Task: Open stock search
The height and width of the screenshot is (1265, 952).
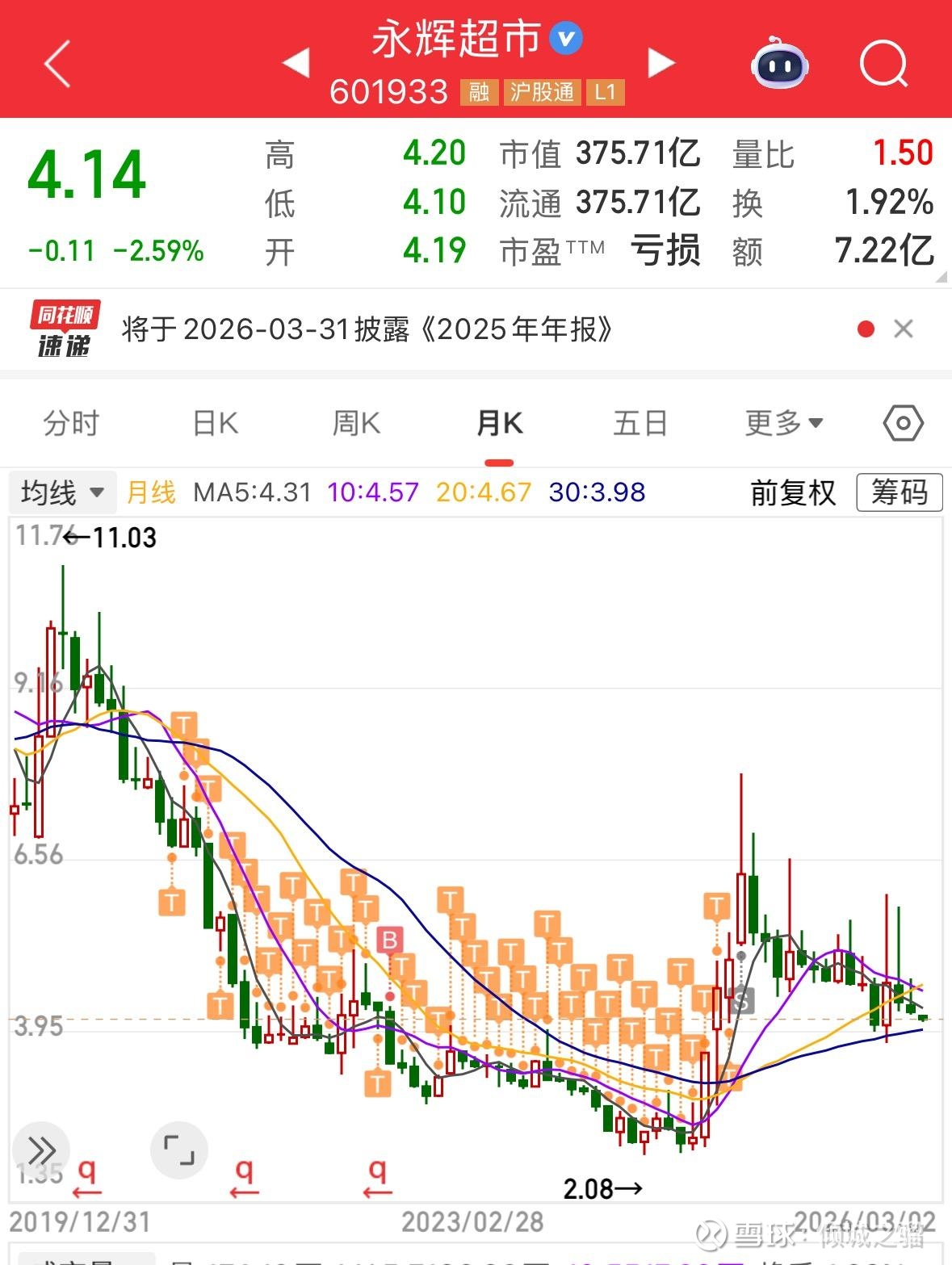Action: [883, 63]
